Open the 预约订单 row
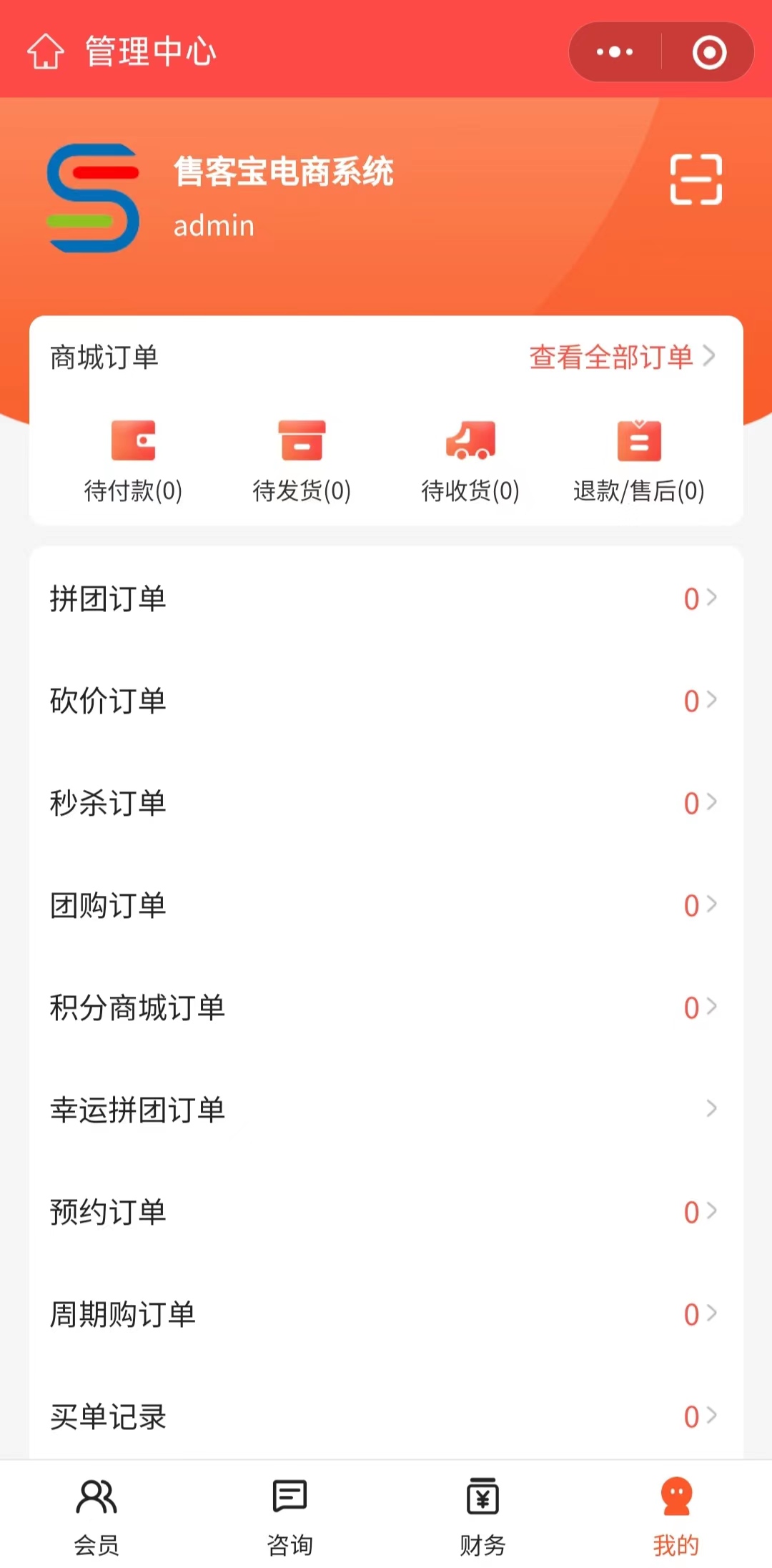This screenshot has height=1568, width=772. point(386,1212)
